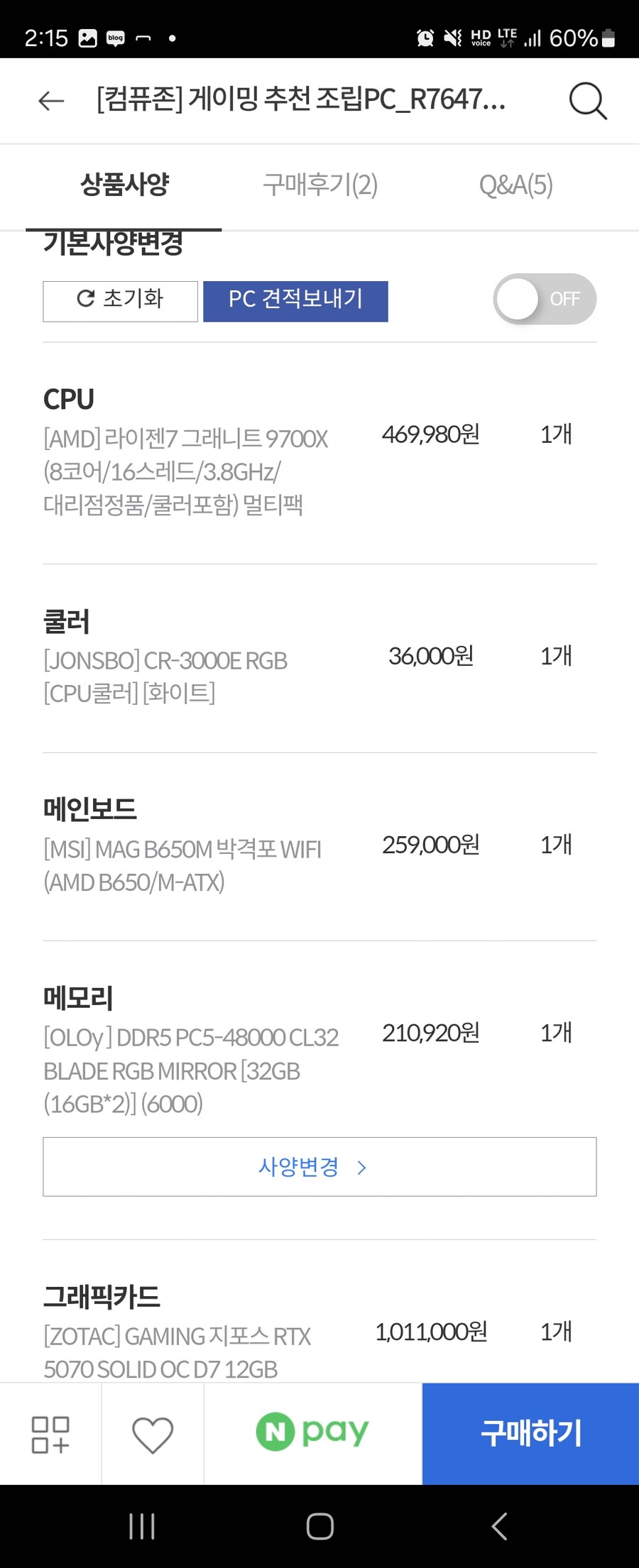Open recent apps from the navigation bar
The width and height of the screenshot is (639, 1568).
(x=142, y=1526)
